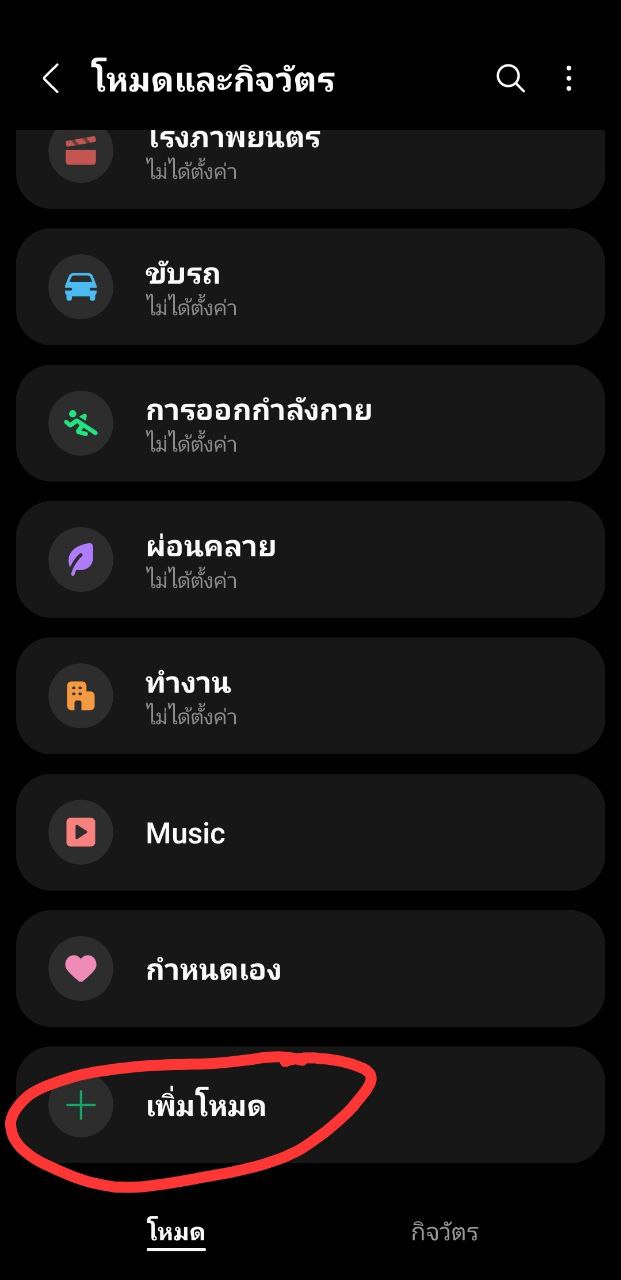Select the ขับรถ driving mode
621x1280 pixels.
tap(310, 287)
